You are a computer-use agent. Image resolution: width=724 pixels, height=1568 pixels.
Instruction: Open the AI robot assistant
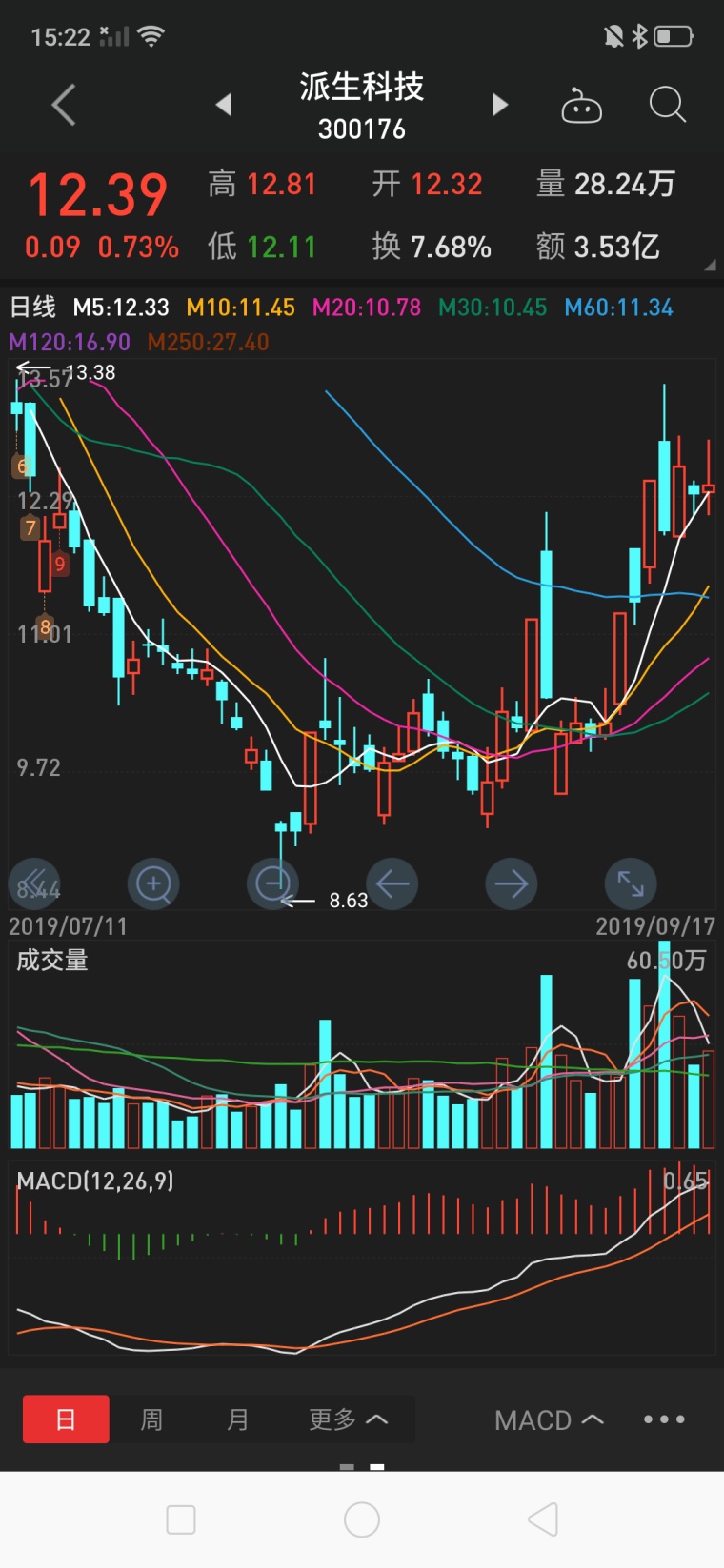[582, 105]
